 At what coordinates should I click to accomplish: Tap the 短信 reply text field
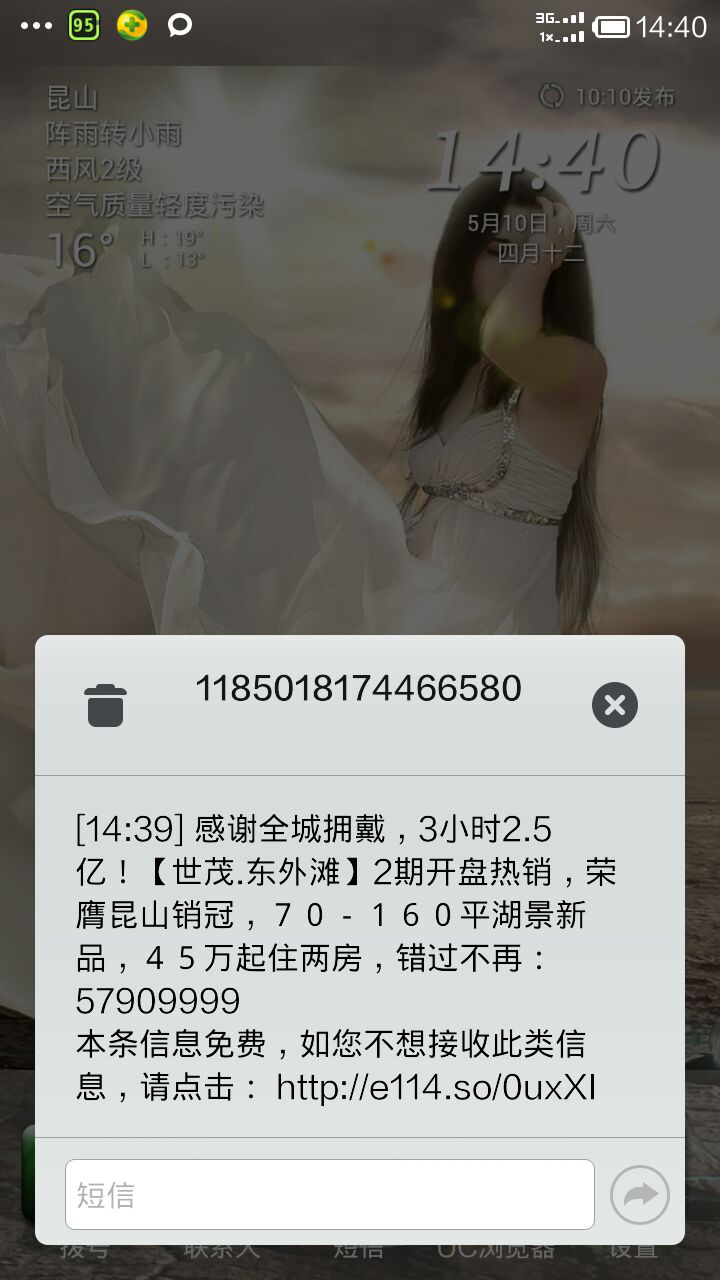330,1194
